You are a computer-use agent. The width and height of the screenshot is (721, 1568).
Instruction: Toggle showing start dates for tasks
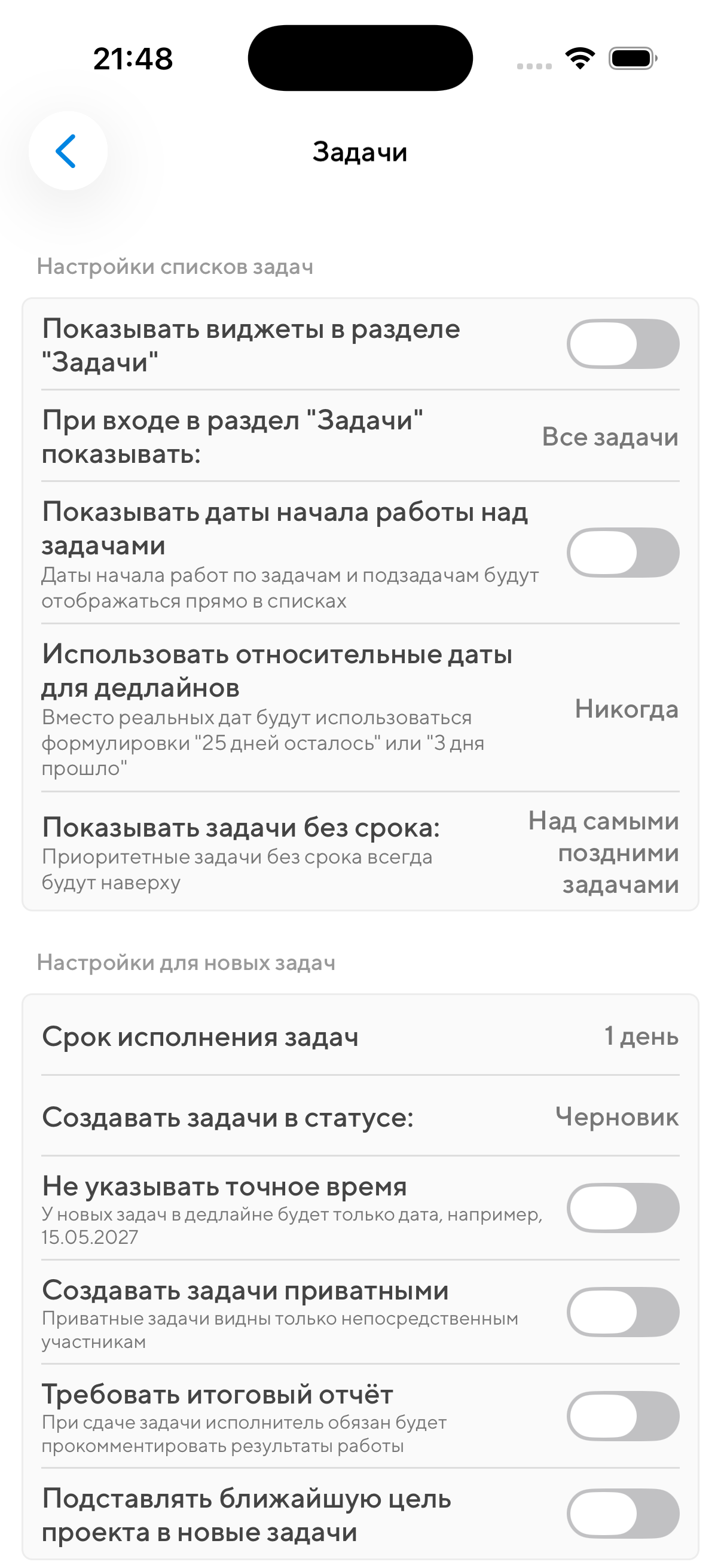(622, 553)
